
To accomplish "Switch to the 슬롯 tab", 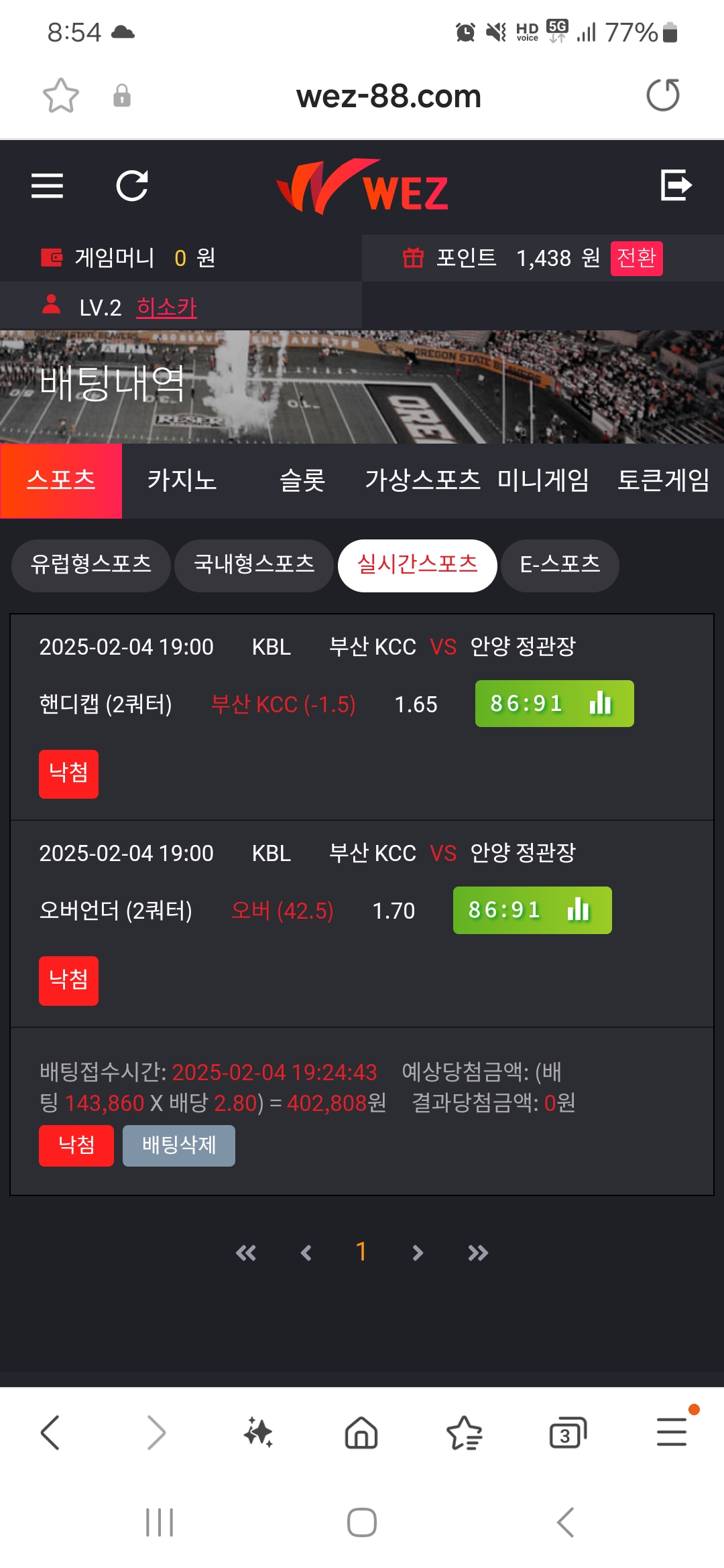I will pyautogui.click(x=302, y=480).
